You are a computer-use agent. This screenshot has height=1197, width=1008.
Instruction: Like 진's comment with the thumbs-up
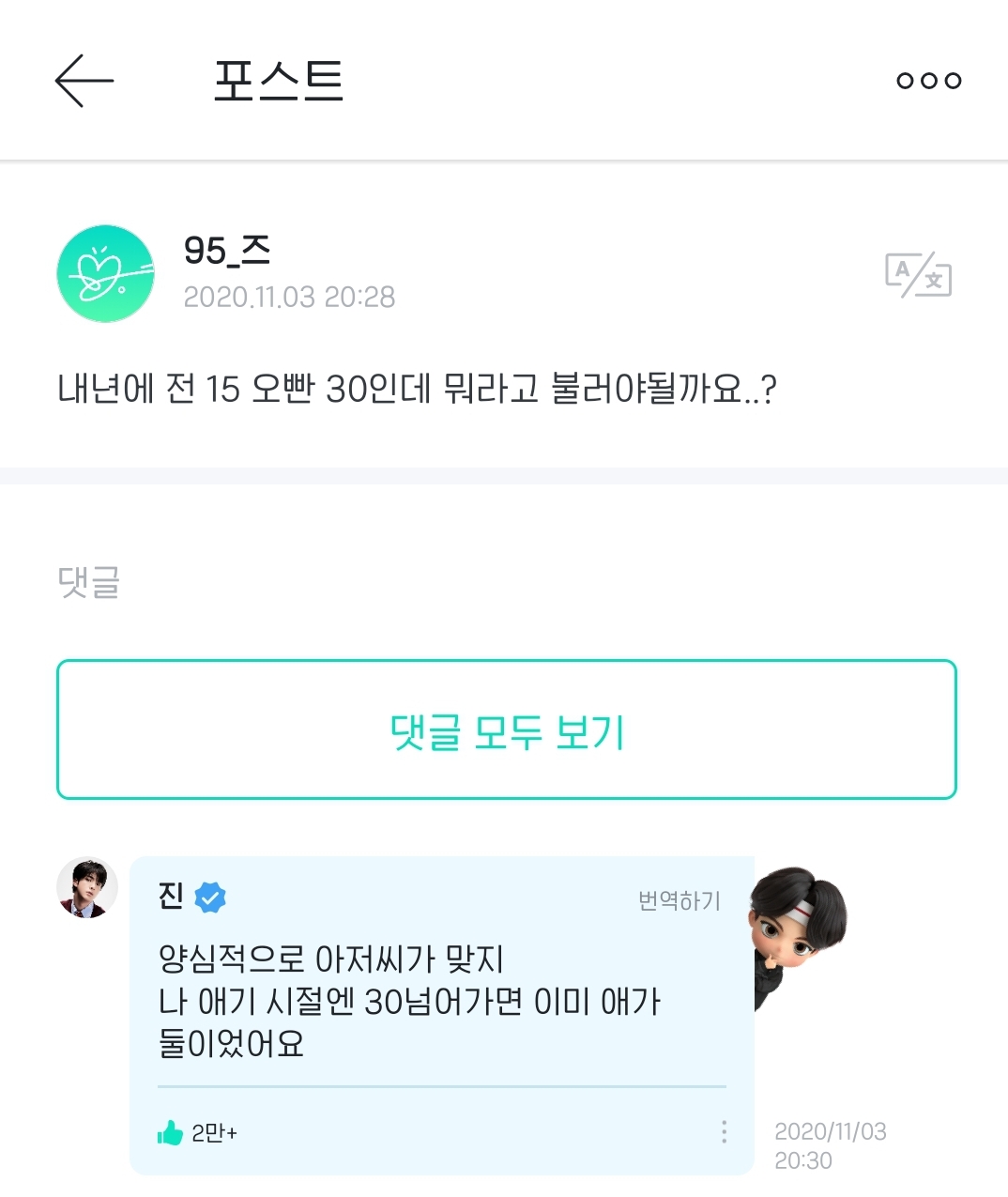coord(170,1133)
